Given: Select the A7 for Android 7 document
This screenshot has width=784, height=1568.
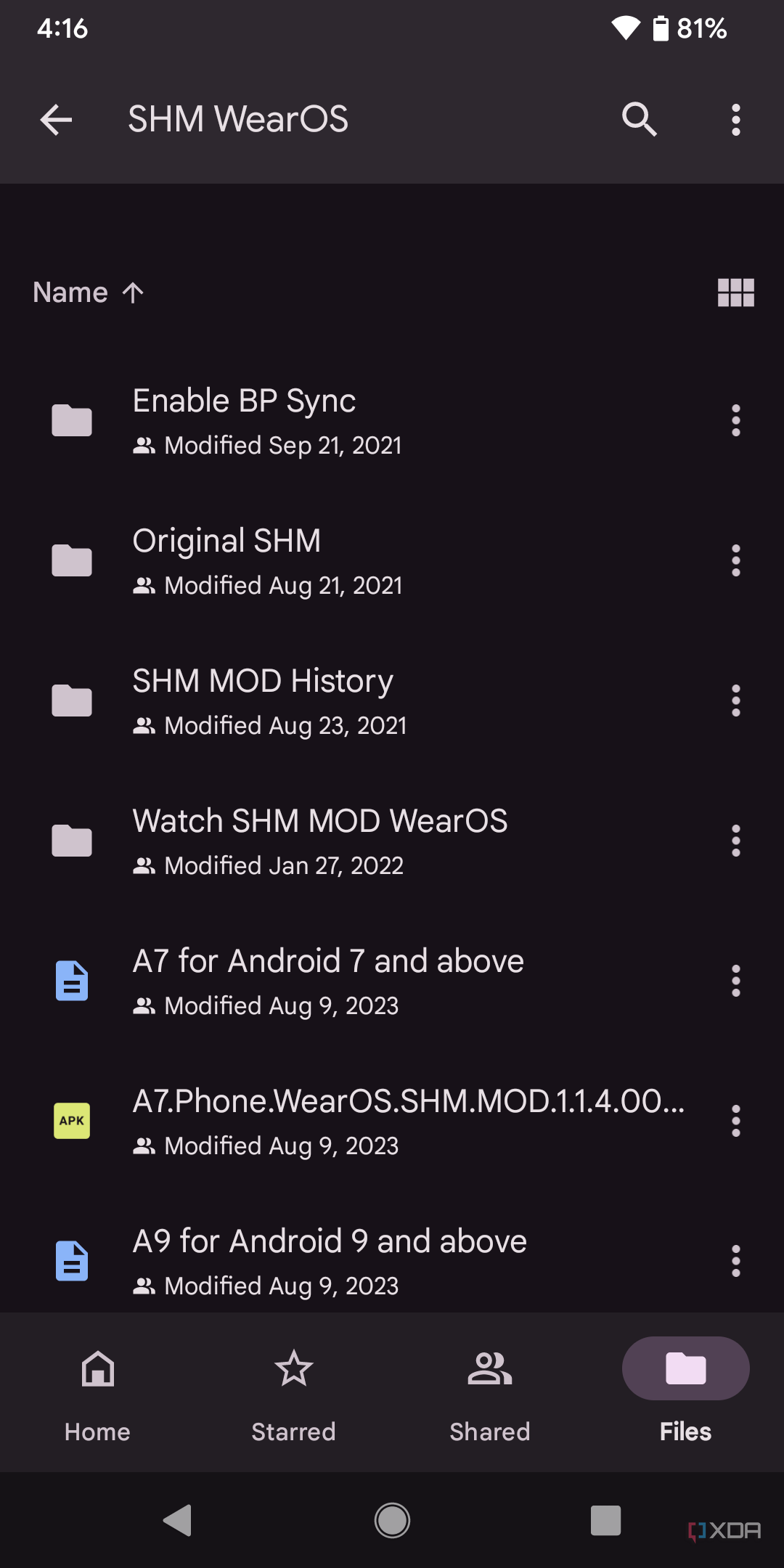Looking at the screenshot, I should (x=328, y=980).
